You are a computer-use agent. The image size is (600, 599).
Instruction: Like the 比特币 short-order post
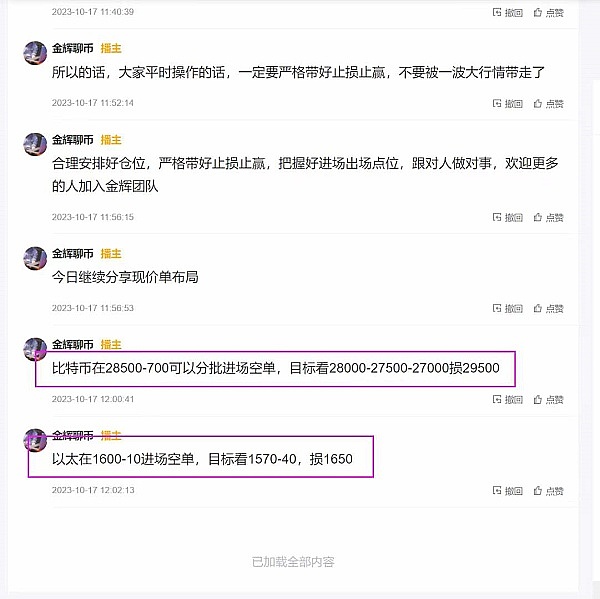click(x=549, y=399)
